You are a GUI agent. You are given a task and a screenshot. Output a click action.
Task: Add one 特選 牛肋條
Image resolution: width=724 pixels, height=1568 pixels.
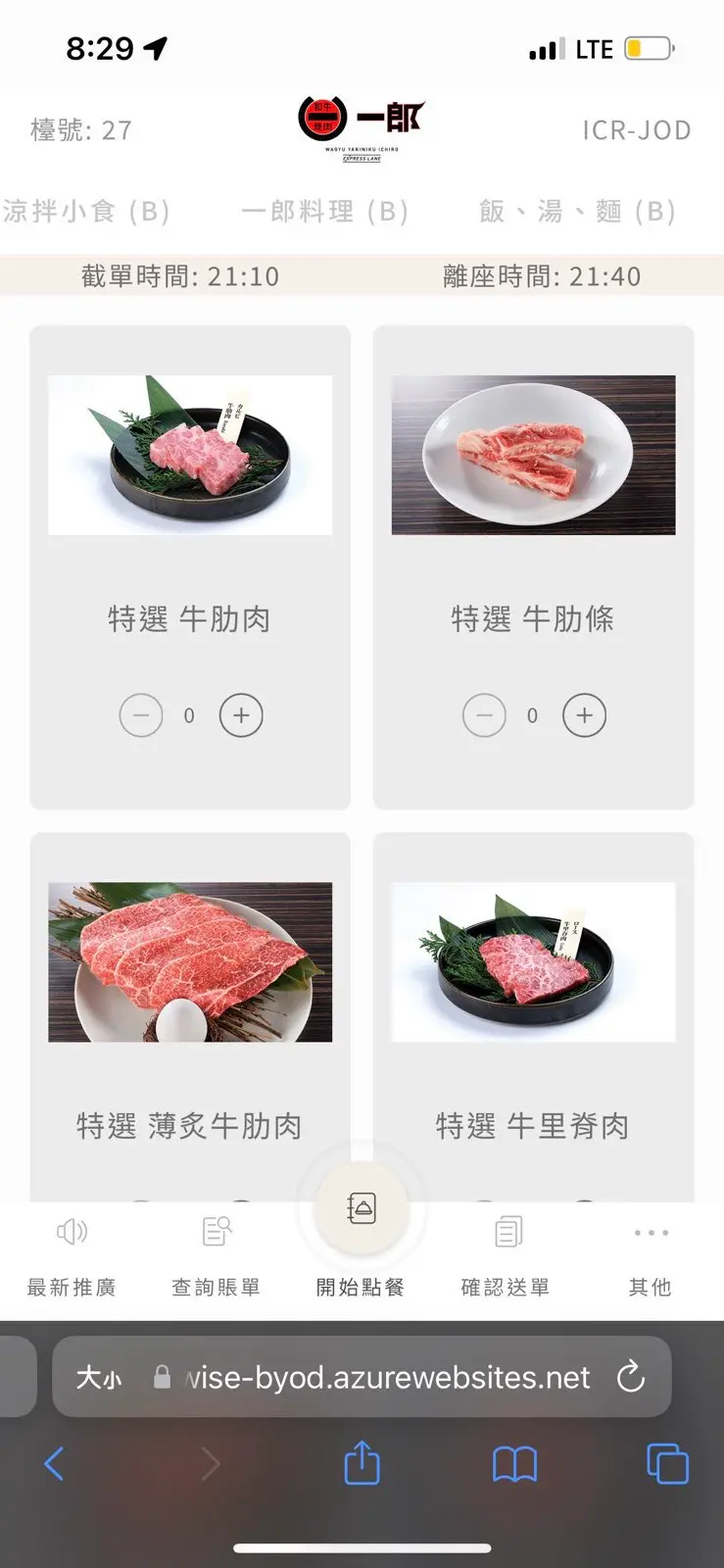tap(584, 715)
